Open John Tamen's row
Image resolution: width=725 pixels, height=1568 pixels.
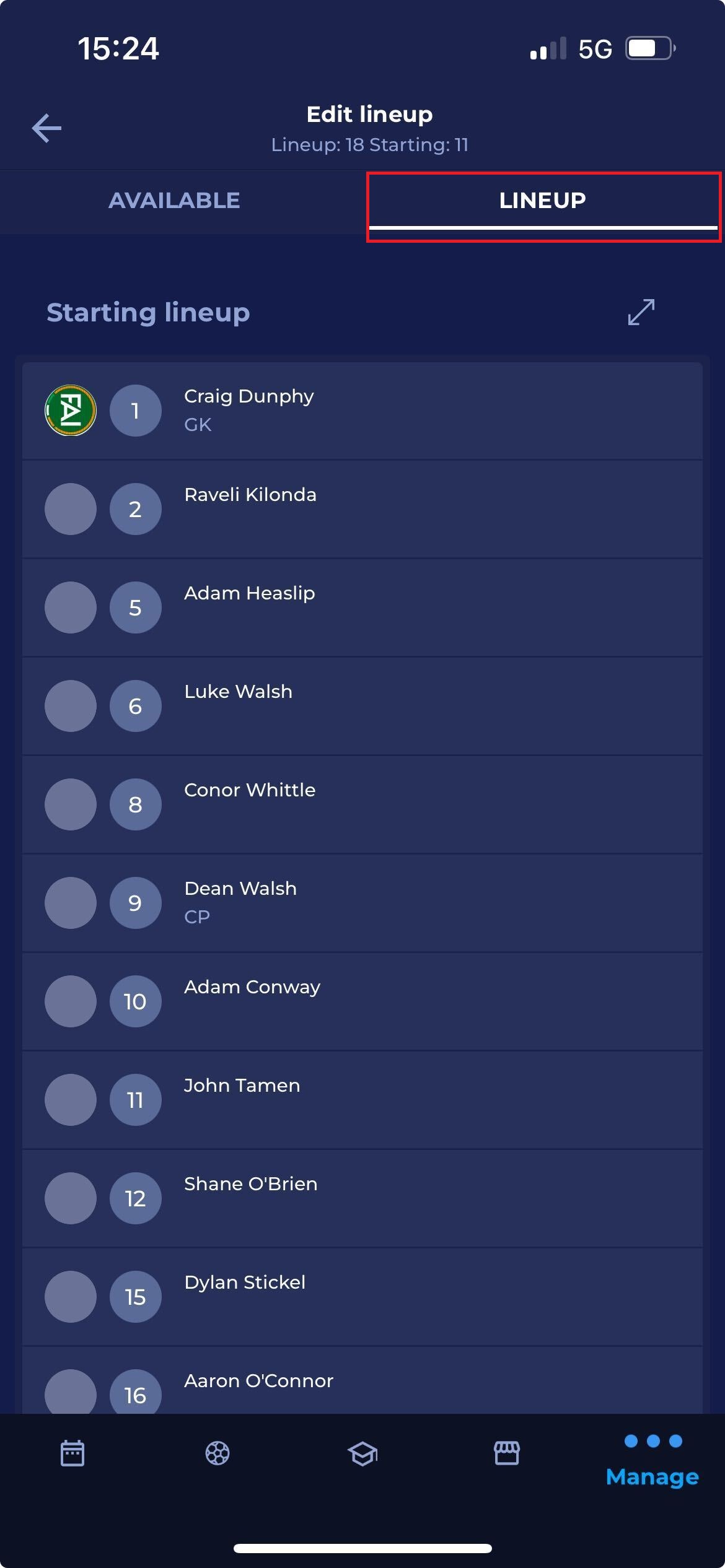(362, 1100)
